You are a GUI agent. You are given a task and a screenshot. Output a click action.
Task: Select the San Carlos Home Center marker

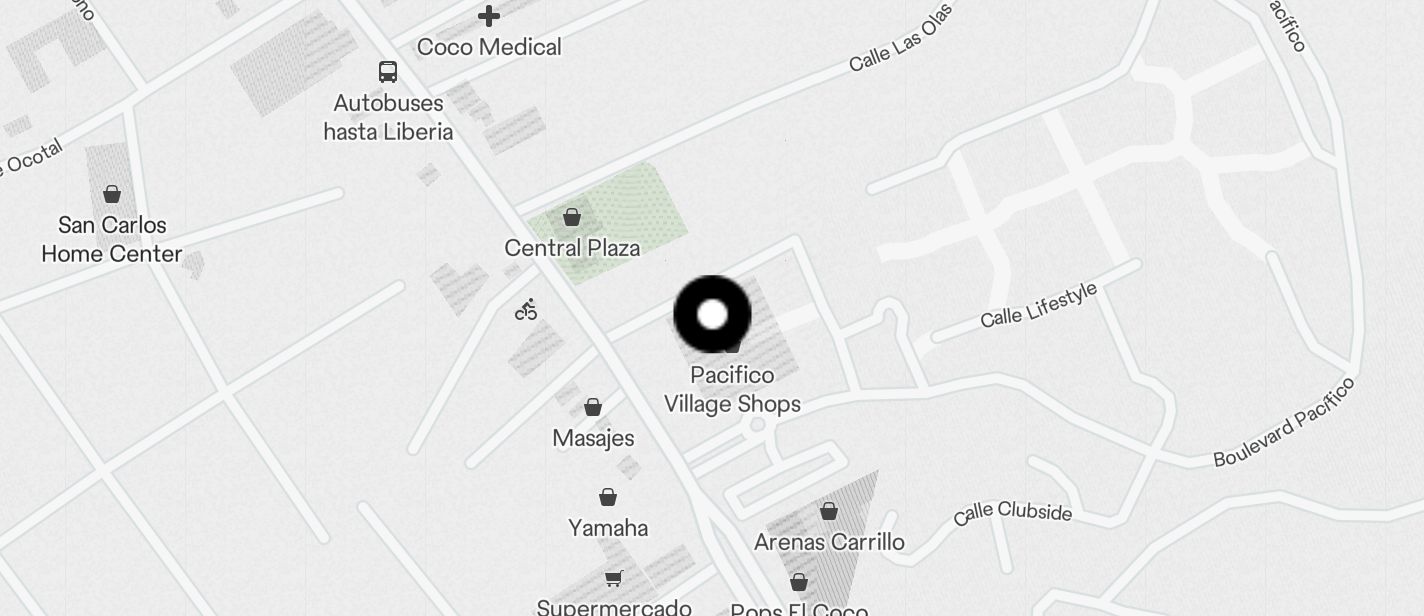112,194
